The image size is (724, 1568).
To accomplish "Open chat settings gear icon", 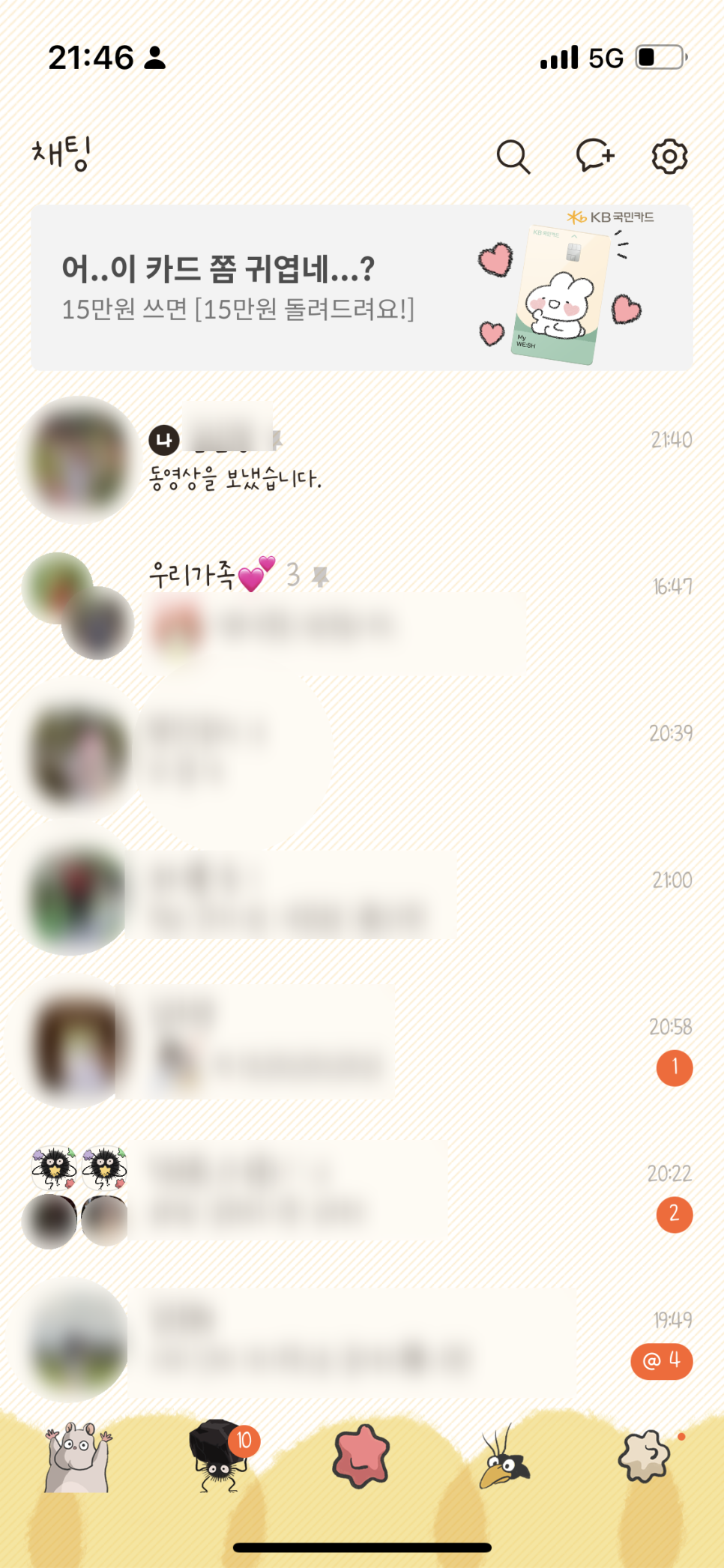I will click(x=669, y=156).
